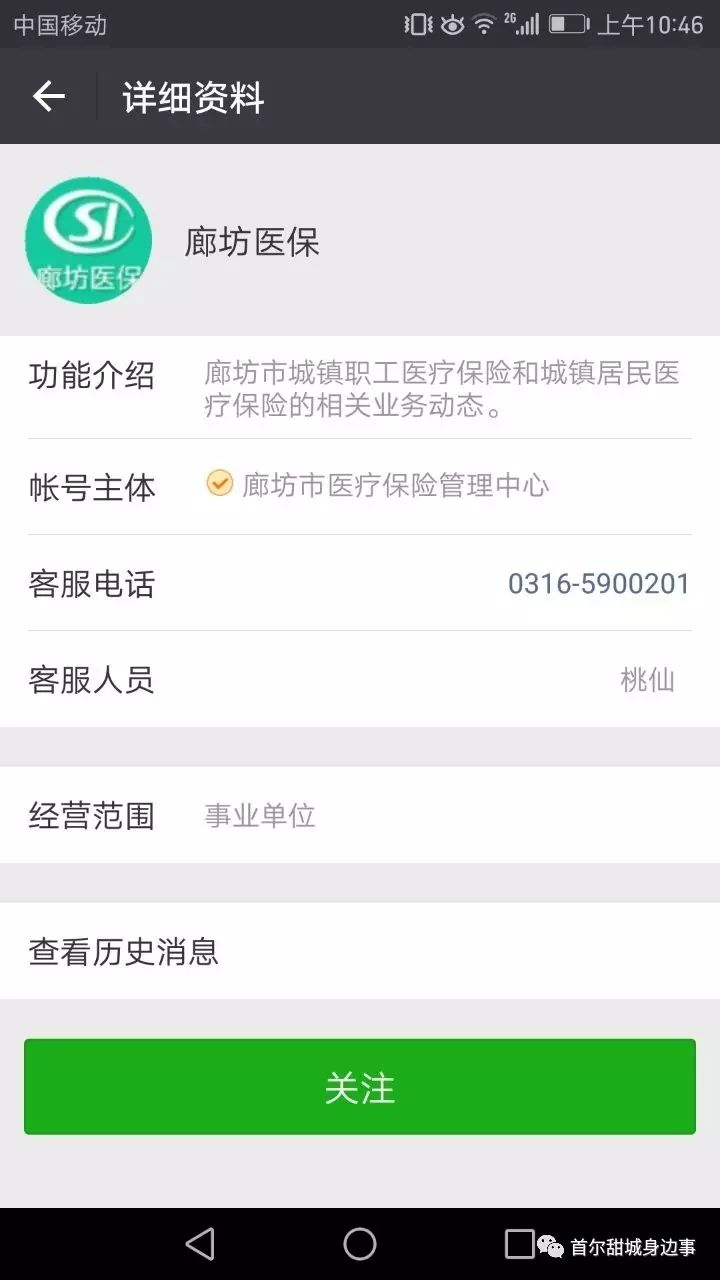Viewport: 720px width, 1280px height.
Task: Follow 廊坊医保 with the green 关注 button
Action: pos(360,1087)
